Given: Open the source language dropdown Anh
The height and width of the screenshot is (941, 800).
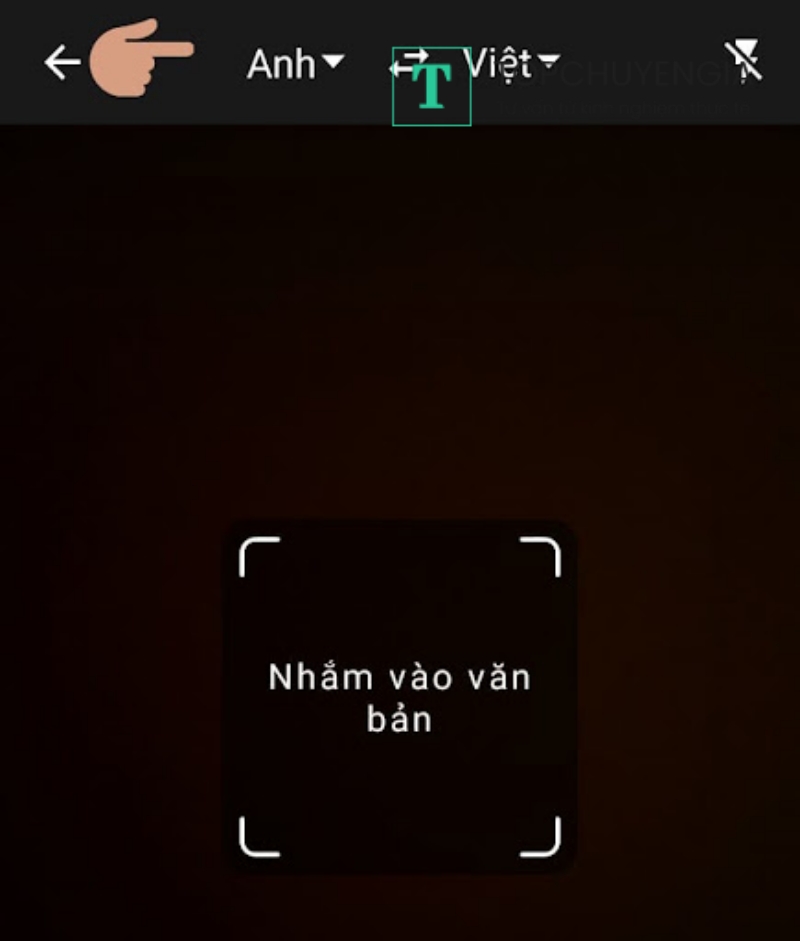Looking at the screenshot, I should point(294,64).
